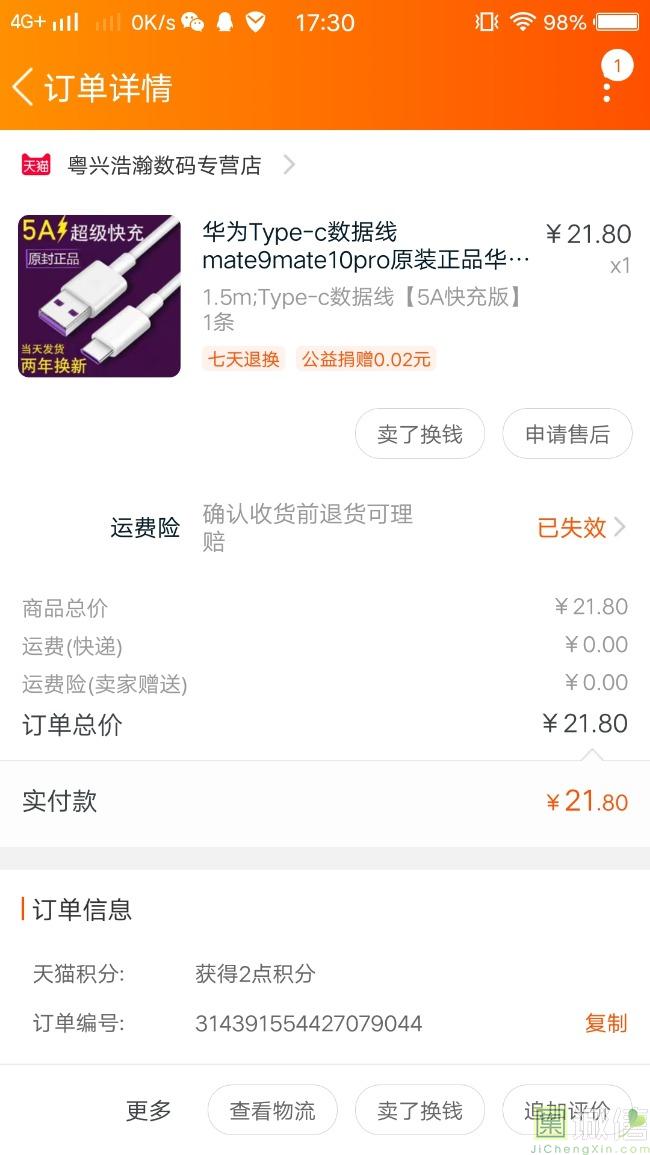Go back from 订单详情 page

pyautogui.click(x=24, y=87)
